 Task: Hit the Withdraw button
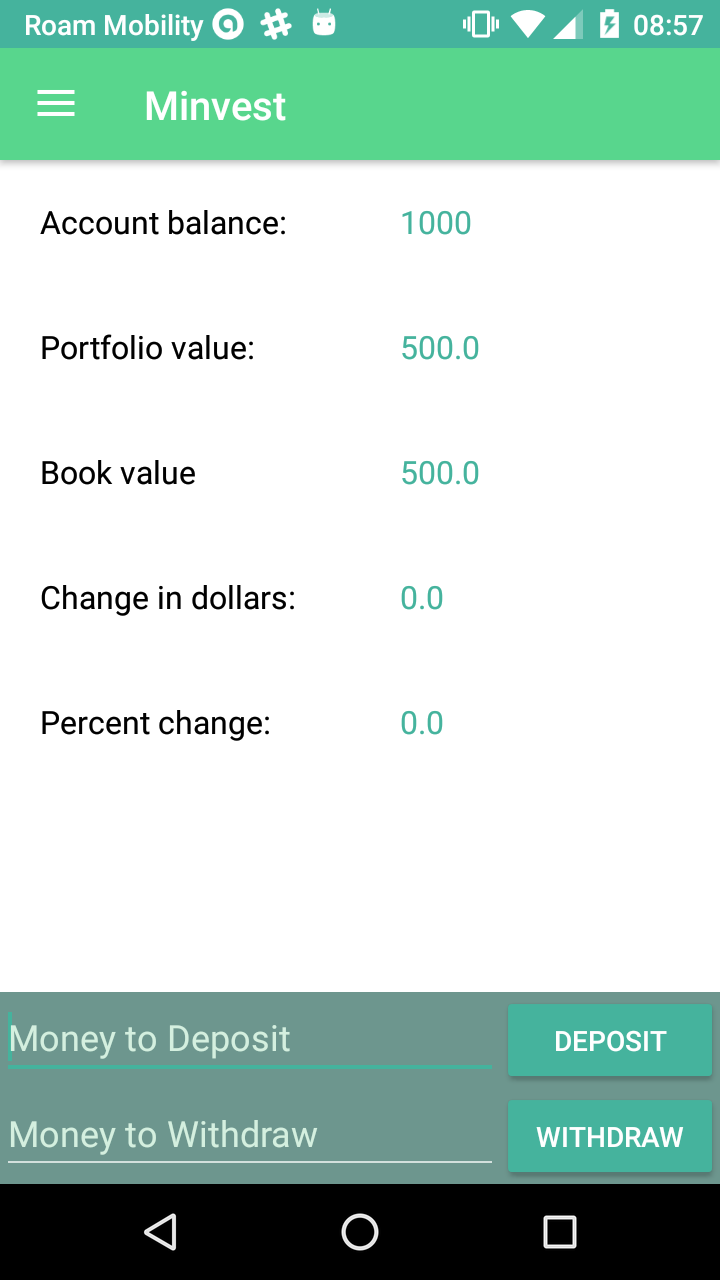point(610,1136)
